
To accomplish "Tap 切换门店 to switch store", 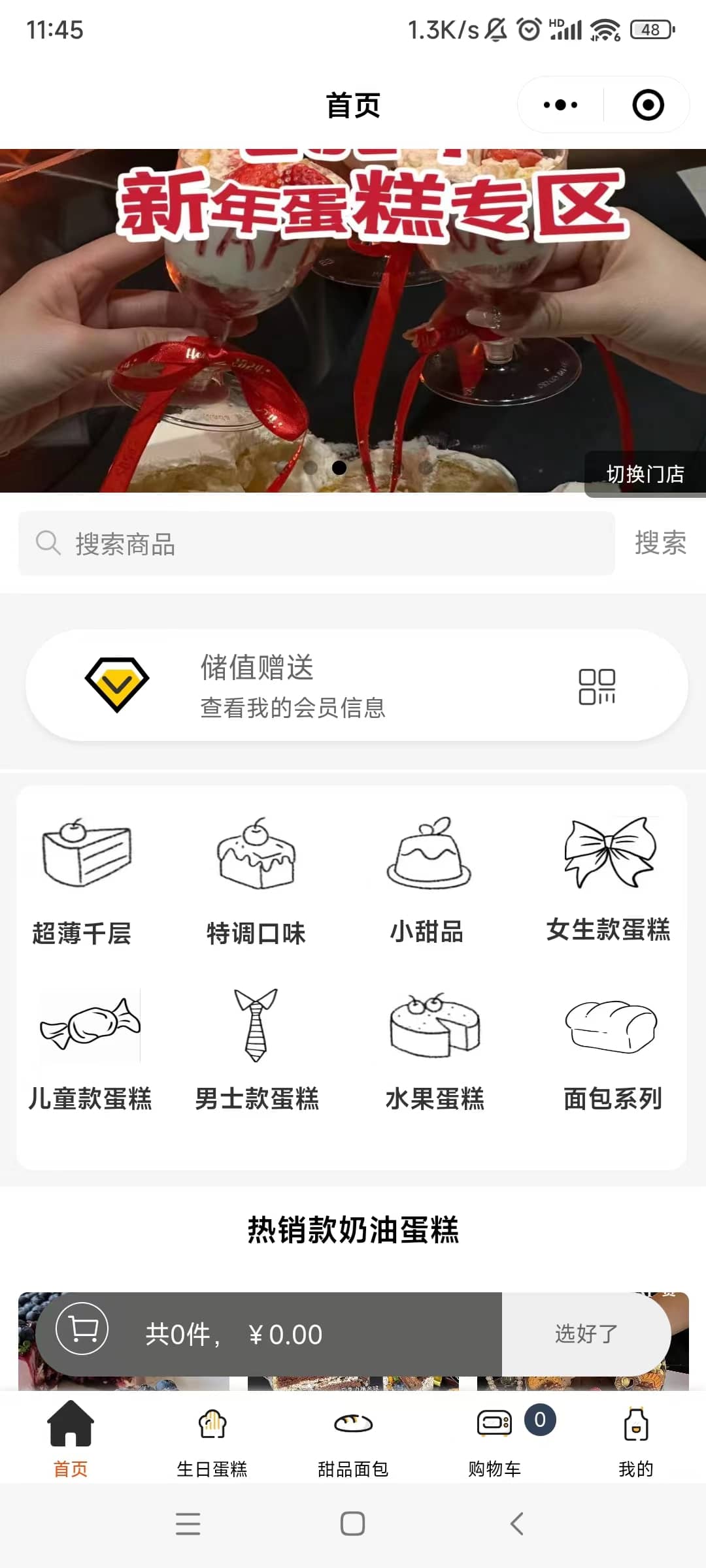I will 645,474.
